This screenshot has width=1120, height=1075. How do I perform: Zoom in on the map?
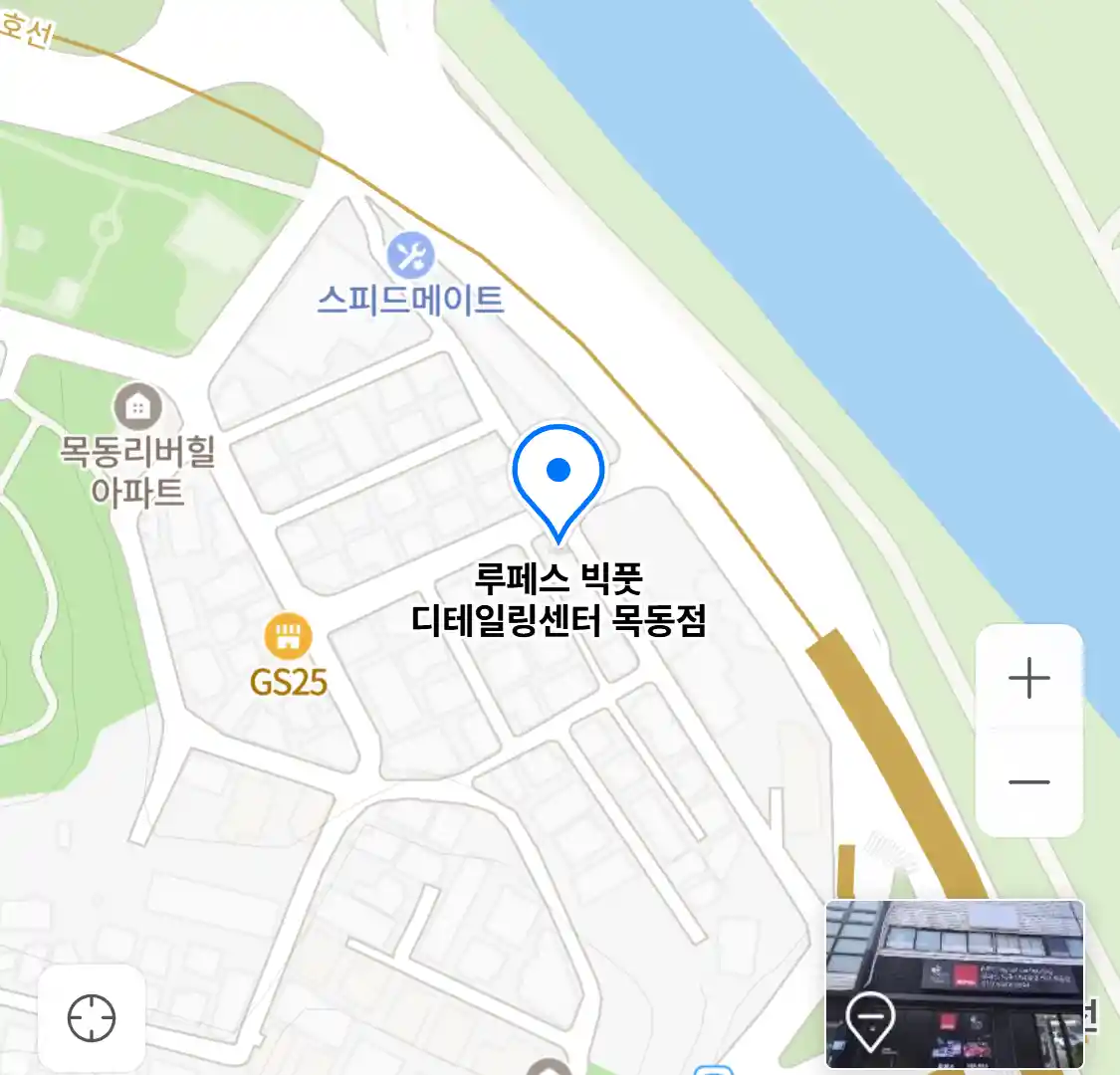[1028, 679]
